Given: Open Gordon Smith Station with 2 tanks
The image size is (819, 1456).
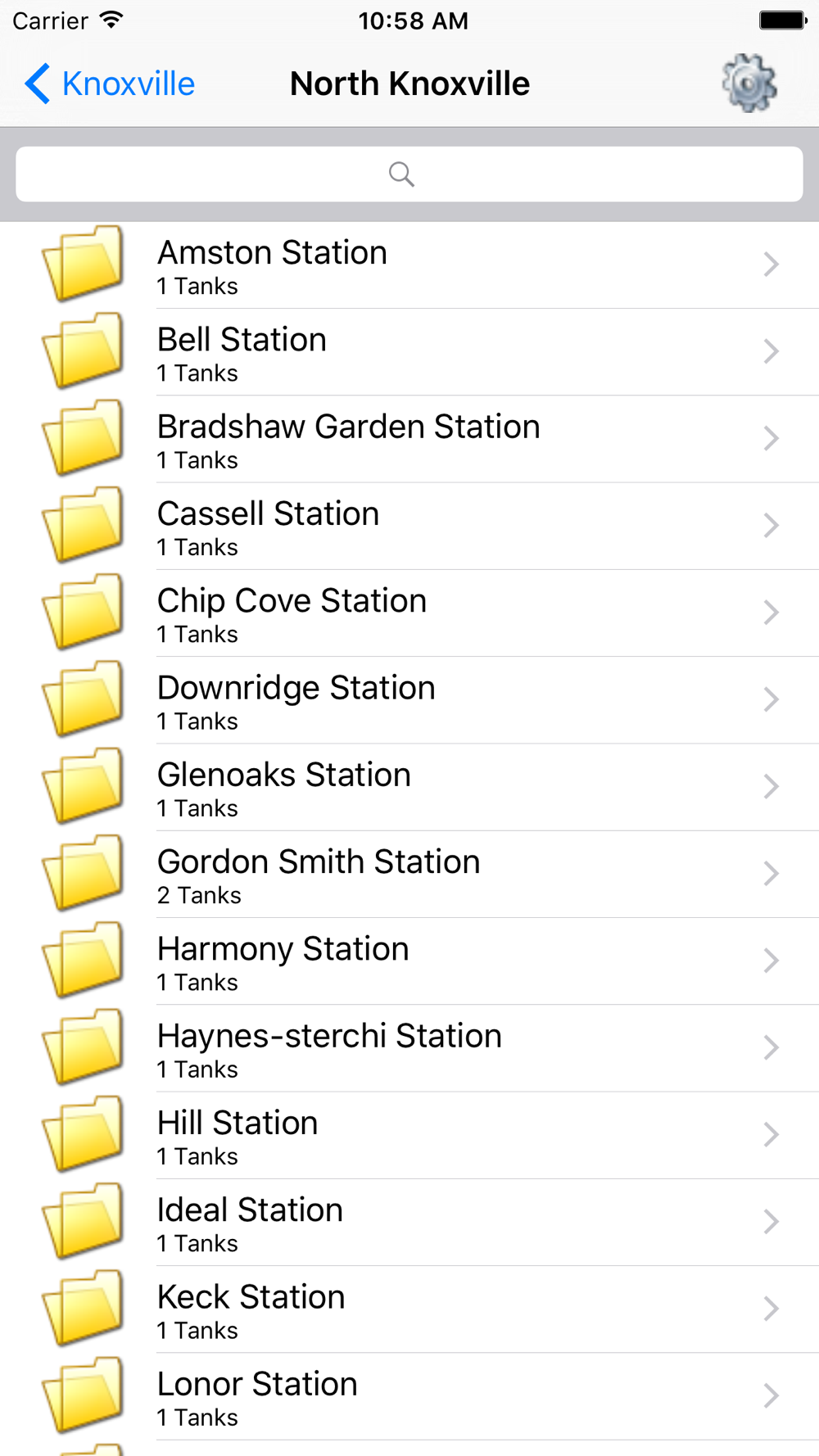Looking at the screenshot, I should click(409, 874).
